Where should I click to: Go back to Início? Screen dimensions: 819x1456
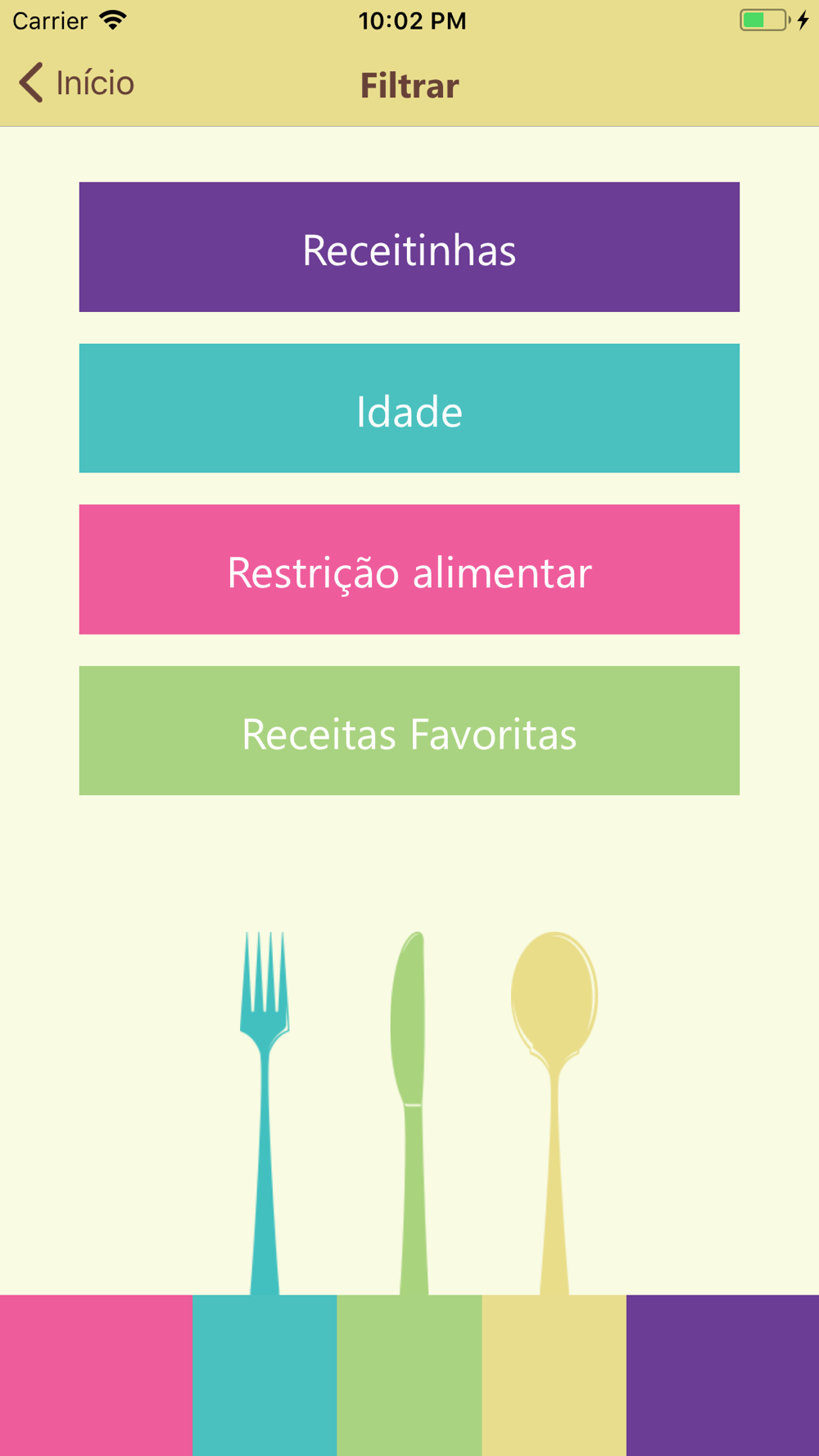76,84
